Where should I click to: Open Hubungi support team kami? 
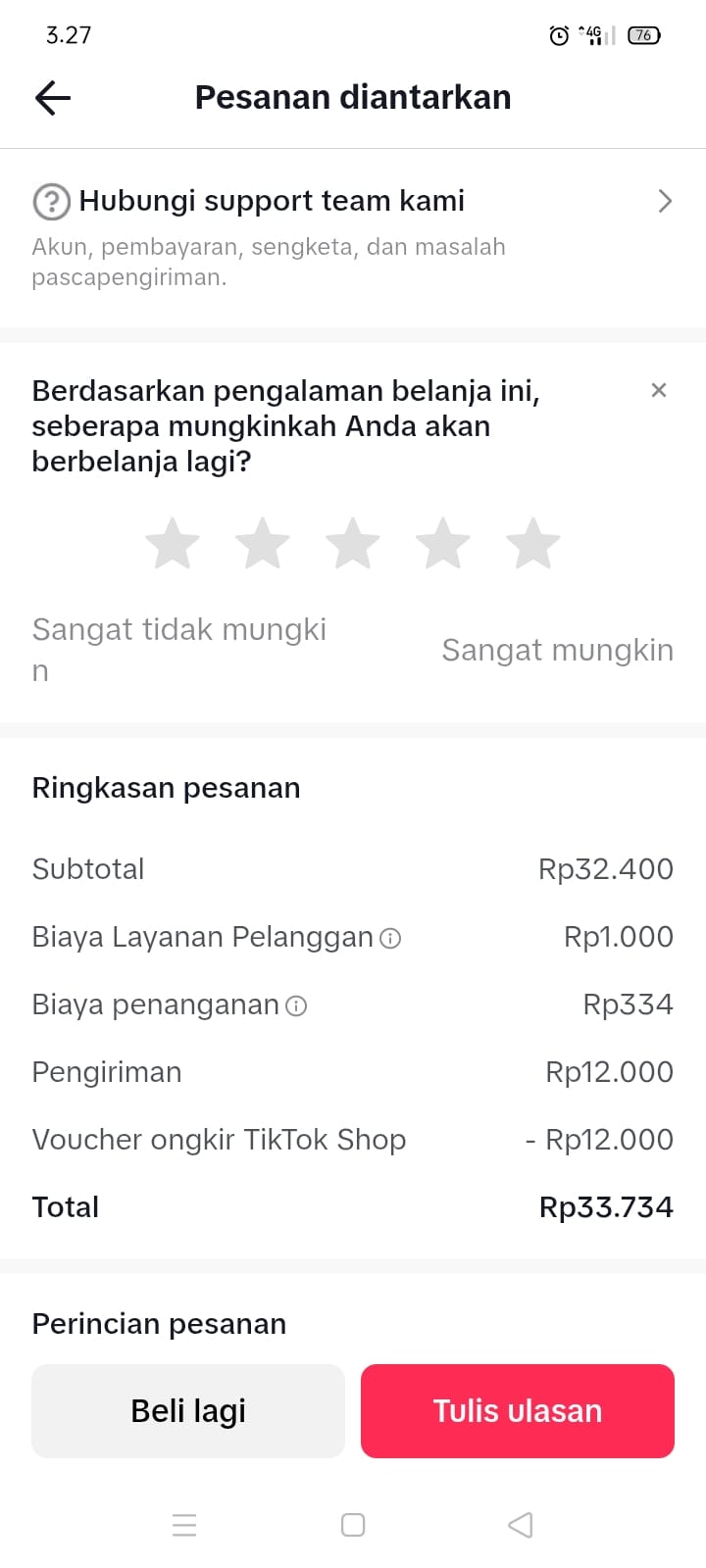tap(353, 202)
